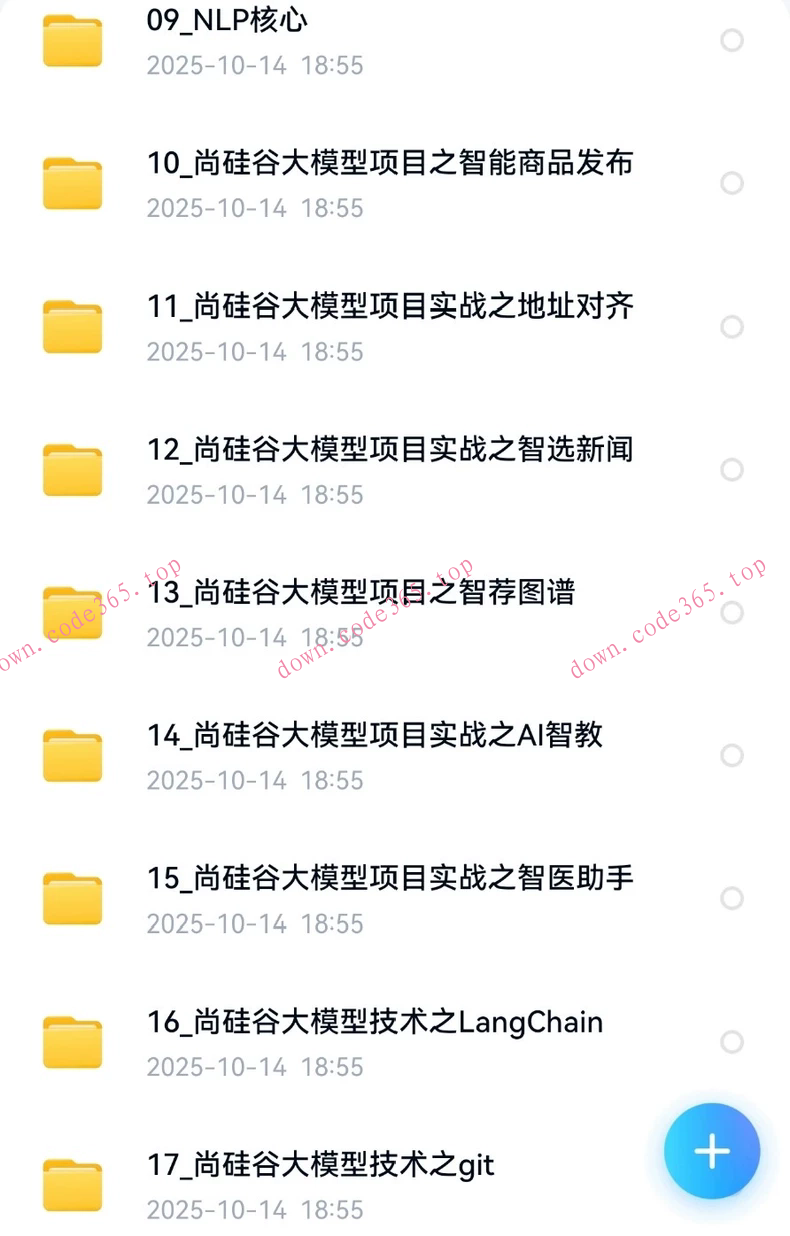Viewport: 790px width, 1236px height.
Task: Open the 12_智选新闻 folder icon
Action: [x=71, y=468]
